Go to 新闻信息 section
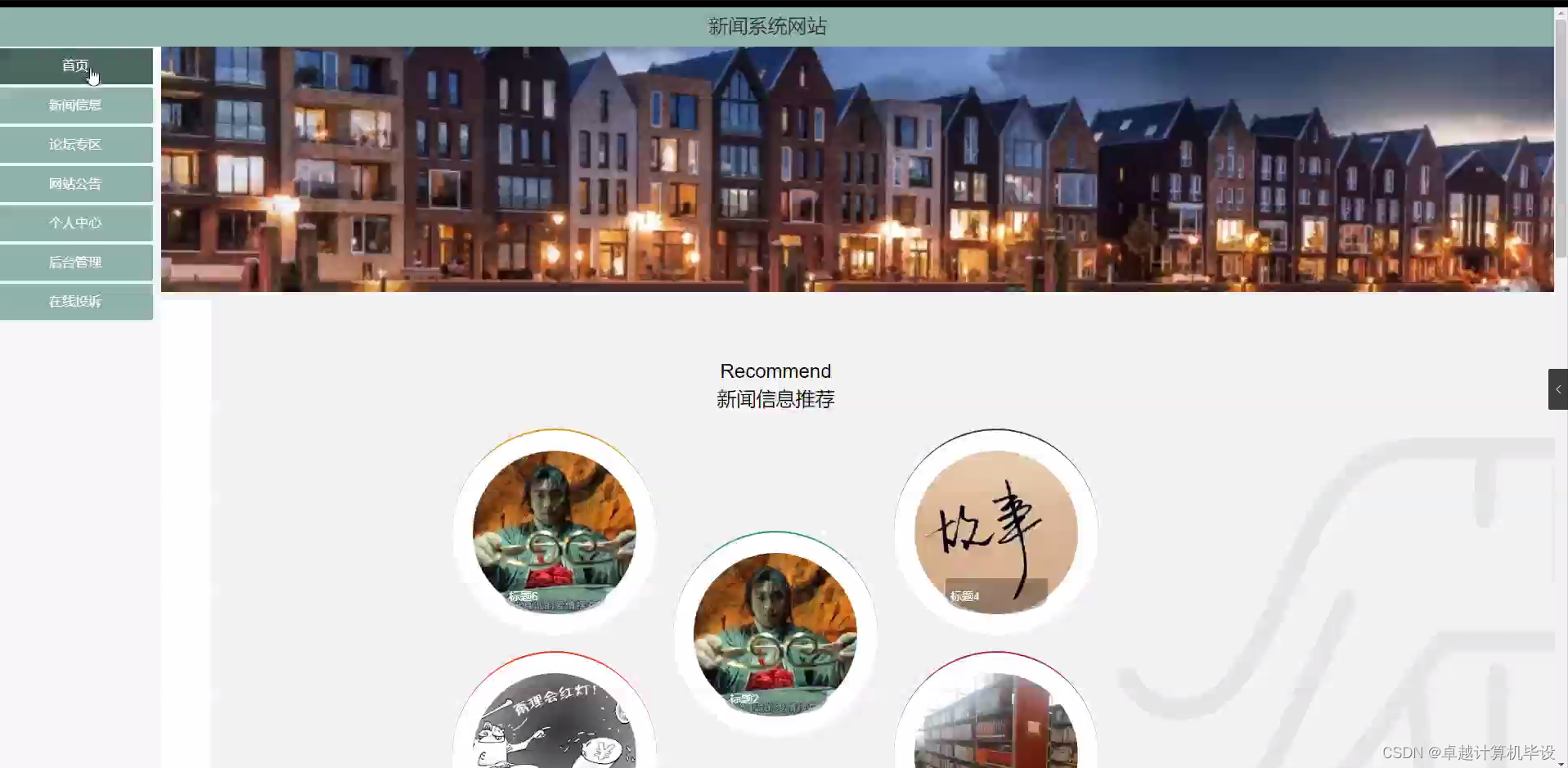 coord(75,106)
